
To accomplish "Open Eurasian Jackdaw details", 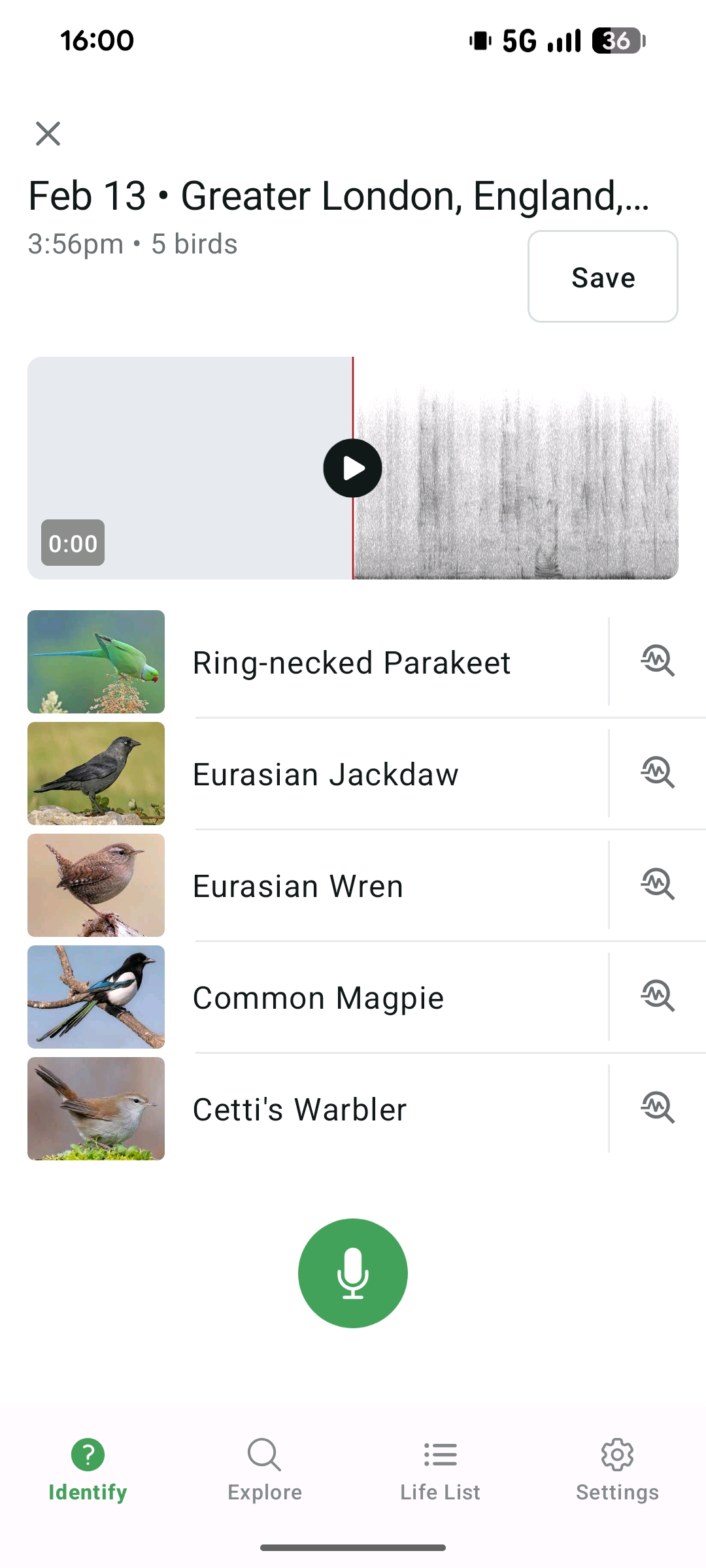I will [326, 774].
